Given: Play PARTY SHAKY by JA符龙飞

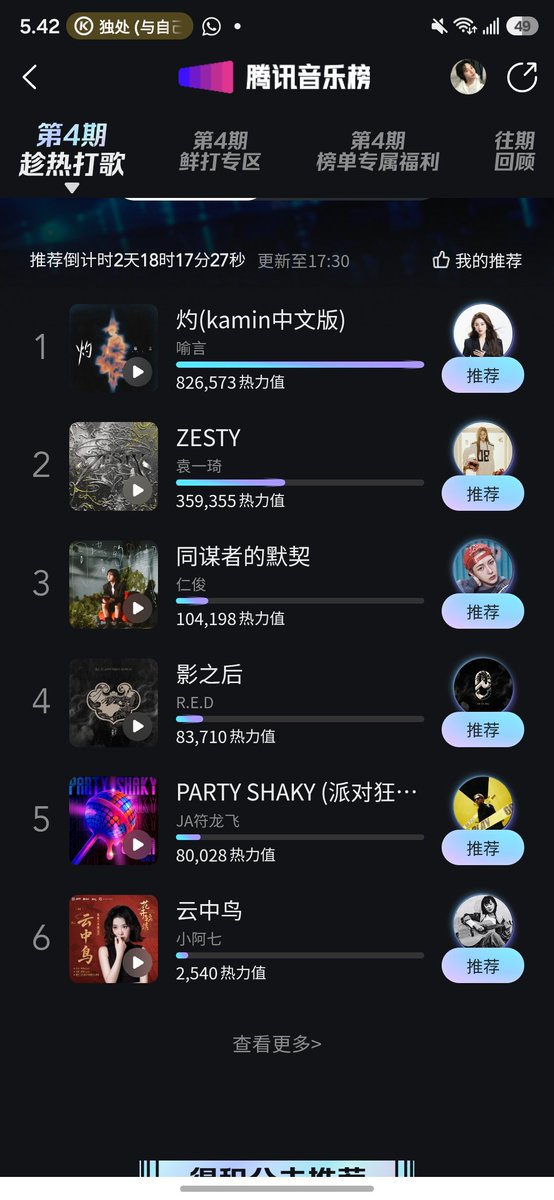Looking at the screenshot, I should click(x=138, y=844).
